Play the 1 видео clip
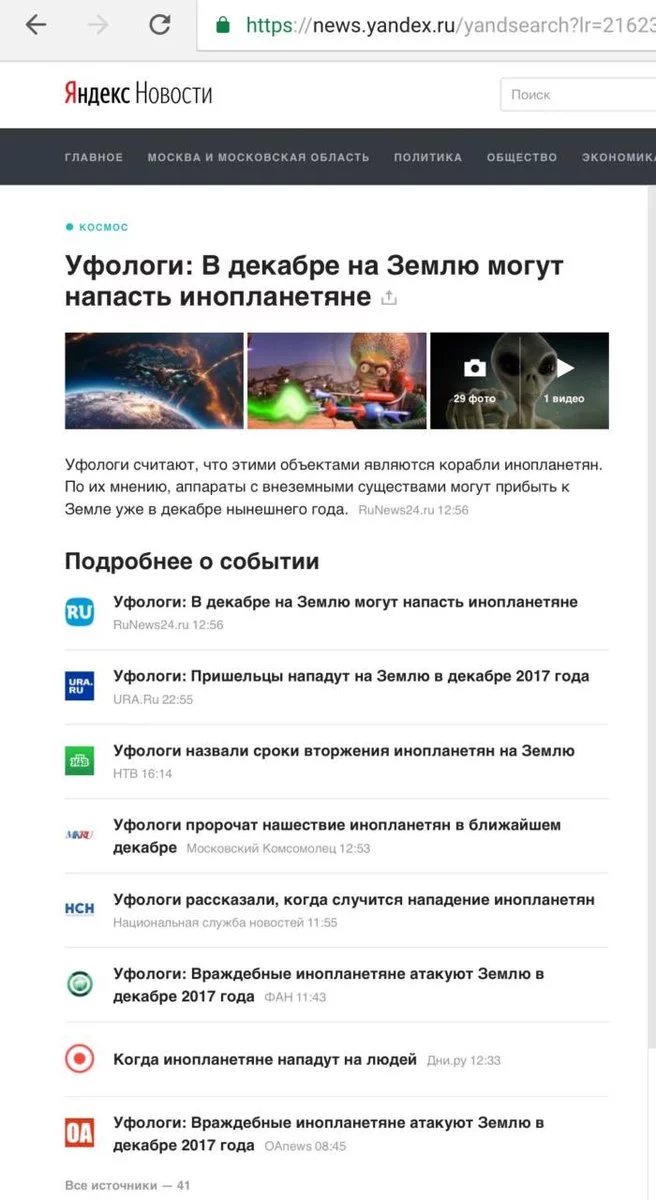Image resolution: width=656 pixels, height=1200 pixels. pyautogui.click(x=564, y=380)
